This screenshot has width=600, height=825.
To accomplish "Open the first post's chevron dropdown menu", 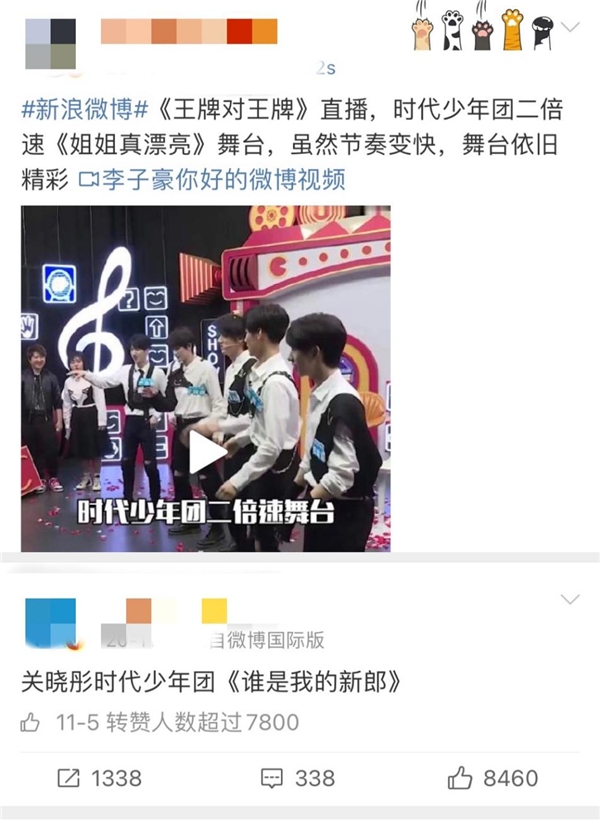I will (571, 27).
